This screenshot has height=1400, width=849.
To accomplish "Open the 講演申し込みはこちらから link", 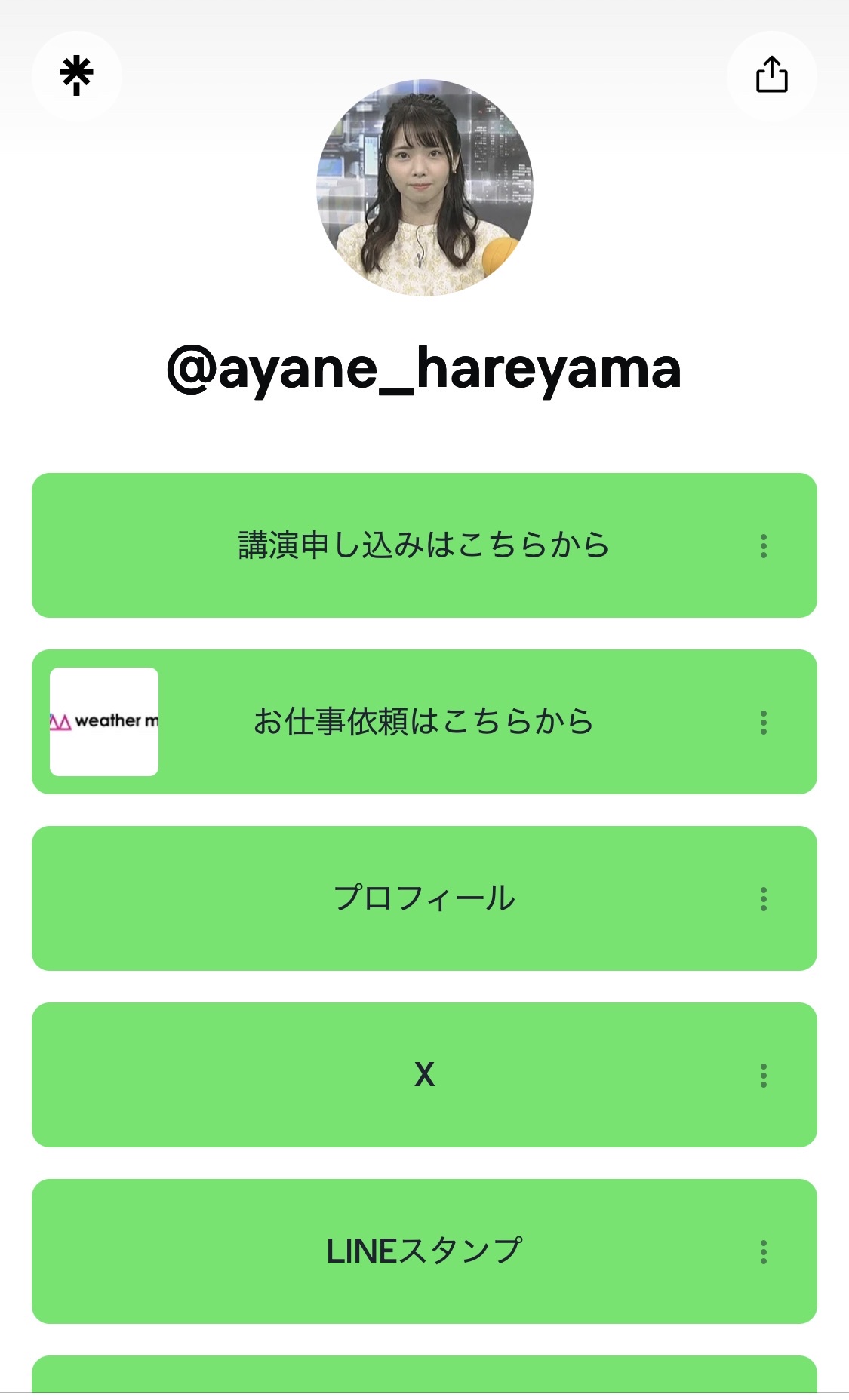I will pos(423,545).
